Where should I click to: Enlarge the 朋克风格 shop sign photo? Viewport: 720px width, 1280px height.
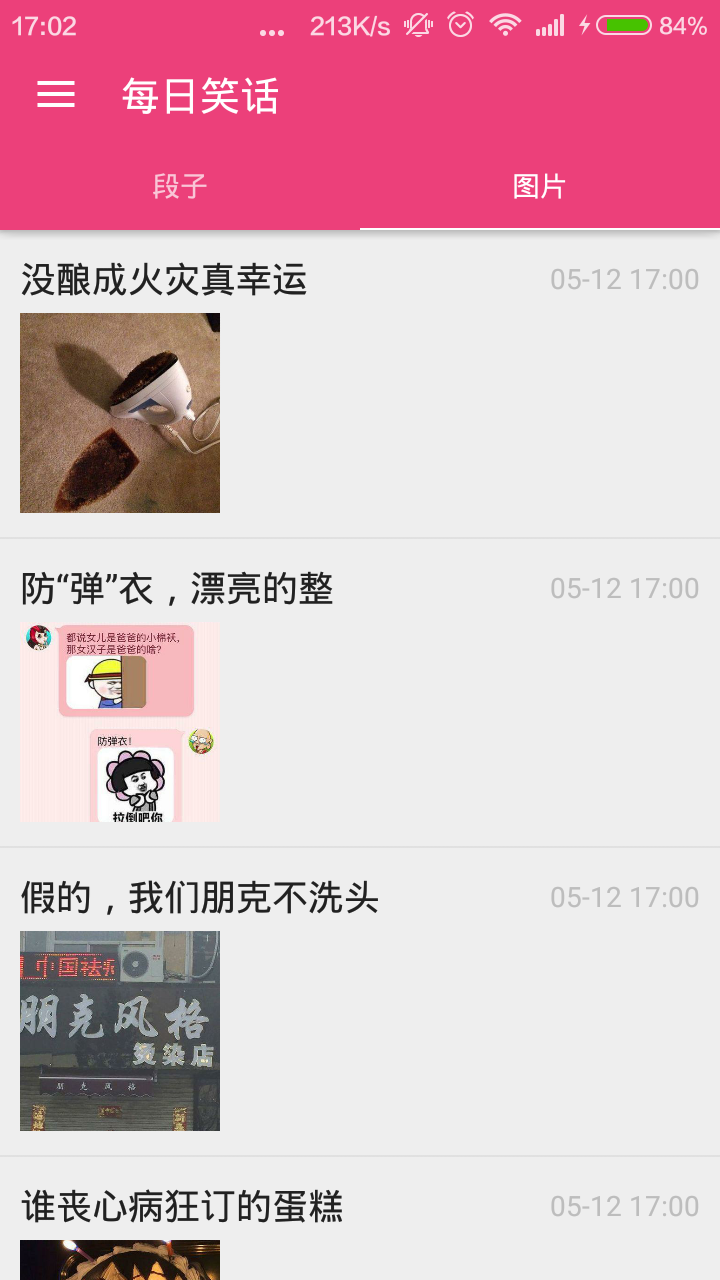pos(120,1031)
